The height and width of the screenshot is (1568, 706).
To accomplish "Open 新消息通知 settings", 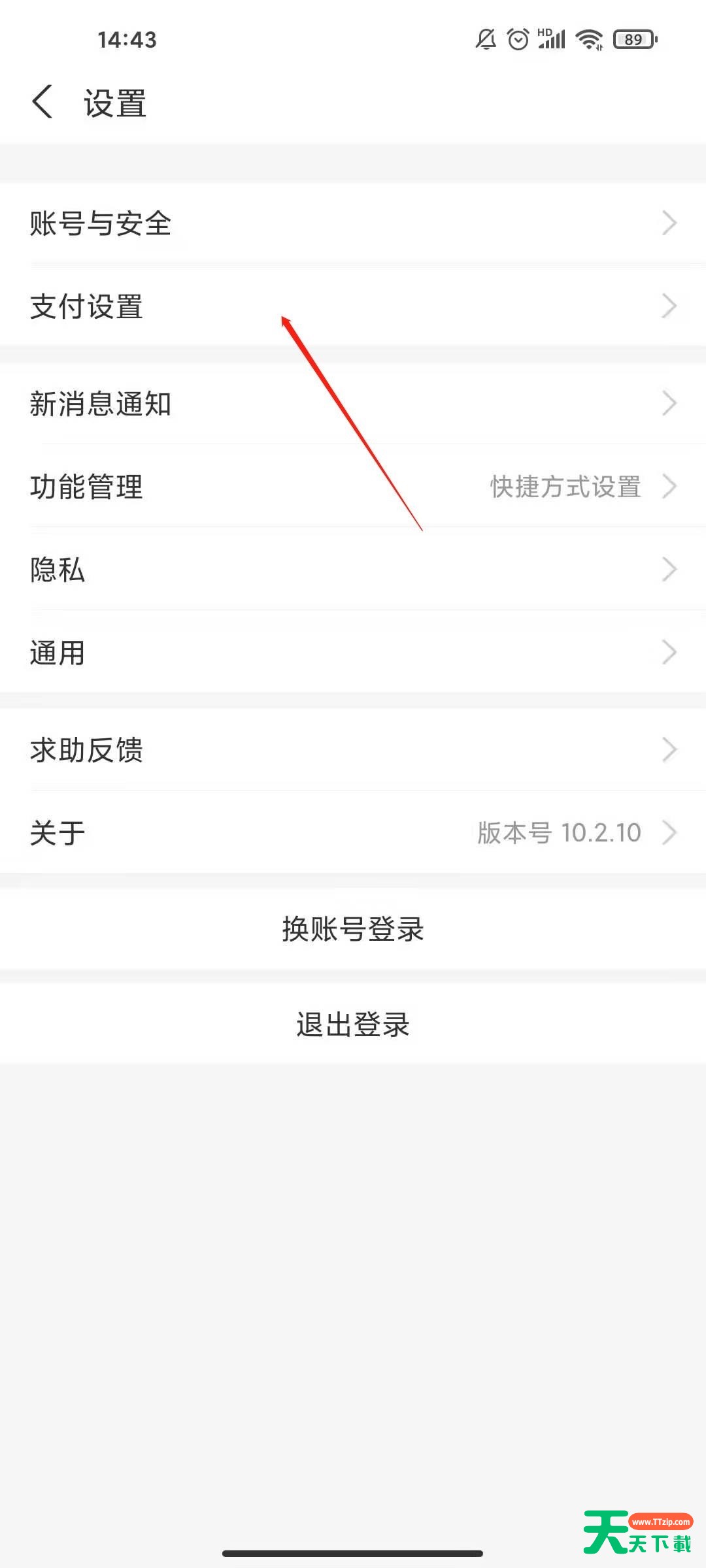I will (353, 404).
